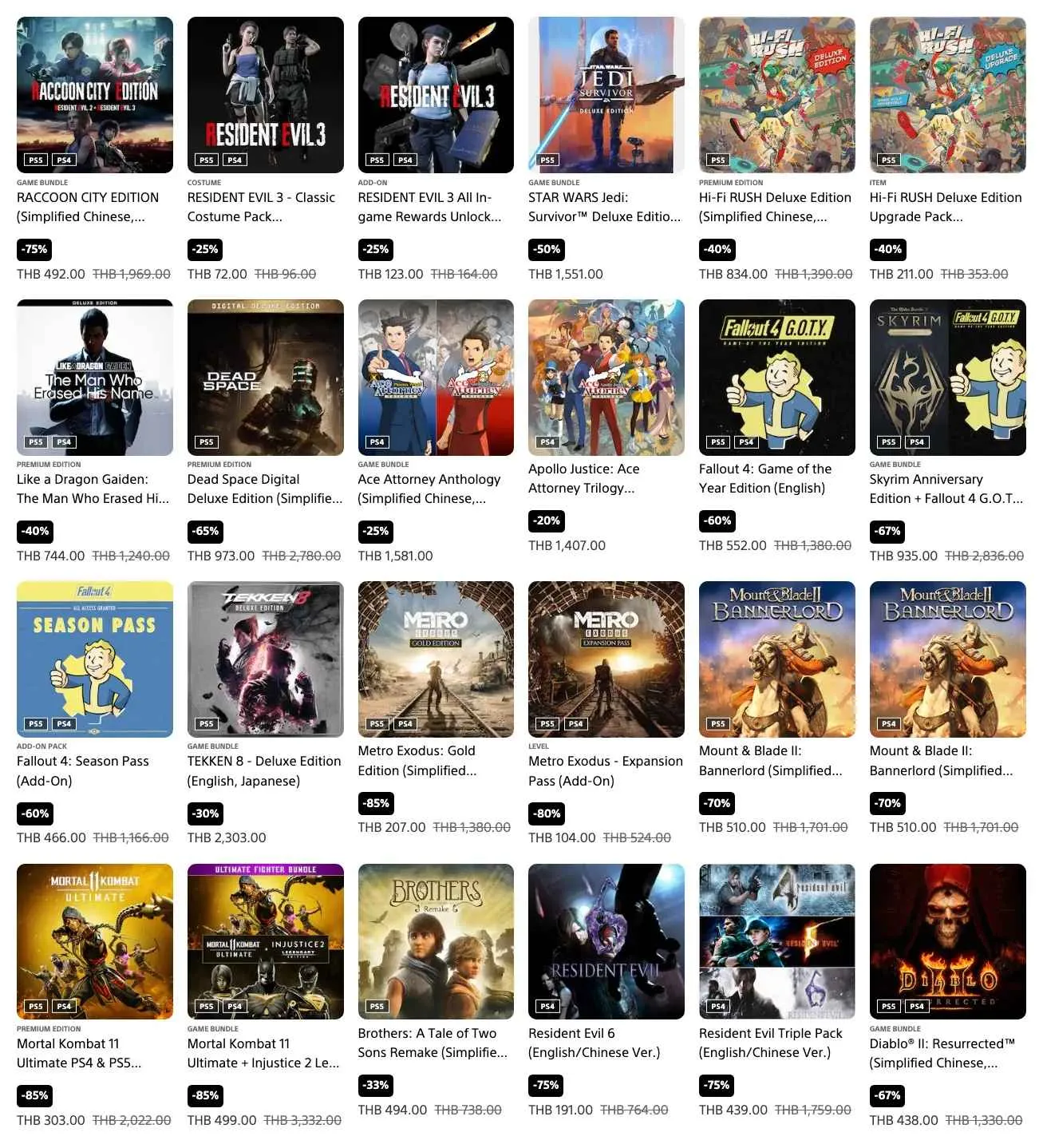Select Dead Space Digital Deluxe Edition
Screen dimensions: 1039x1148
point(265,378)
